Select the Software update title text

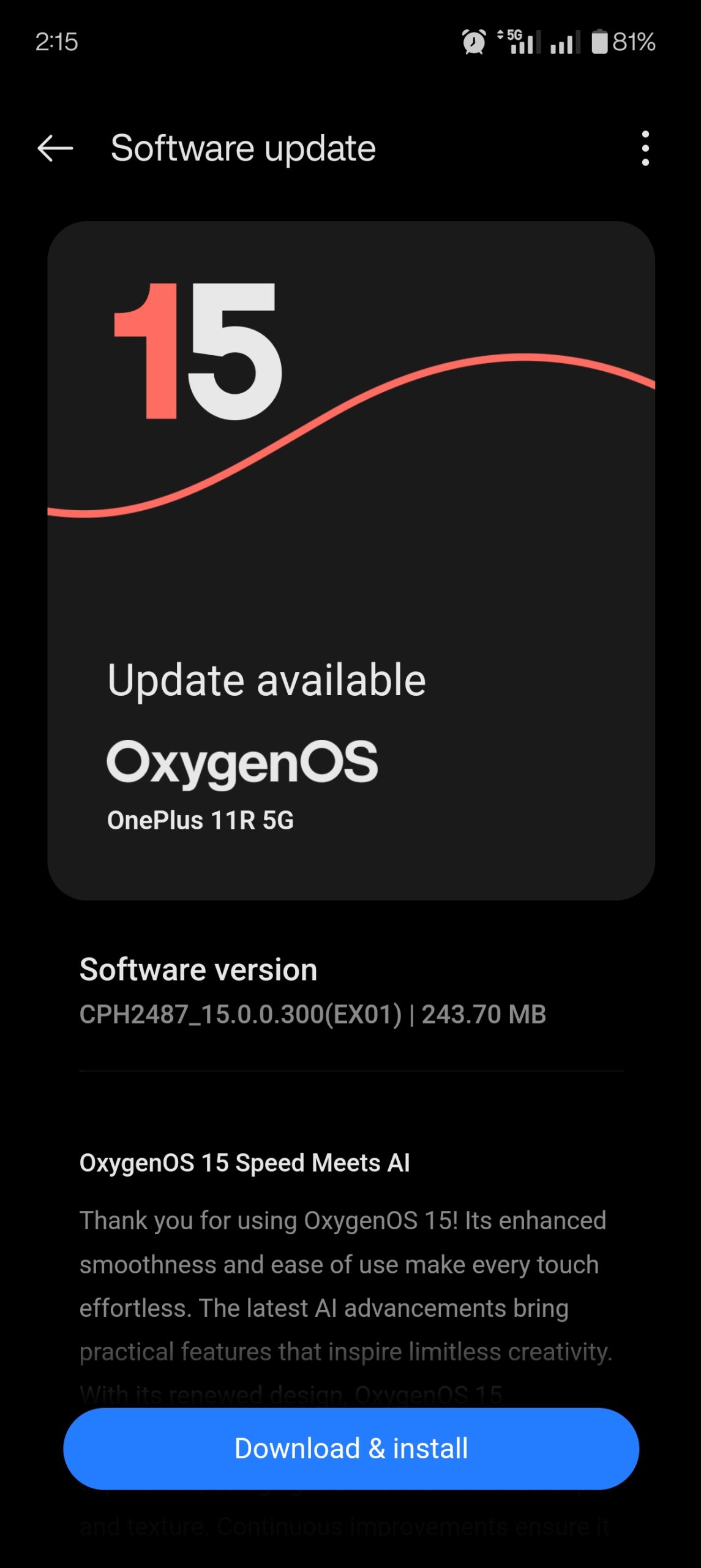[242, 147]
